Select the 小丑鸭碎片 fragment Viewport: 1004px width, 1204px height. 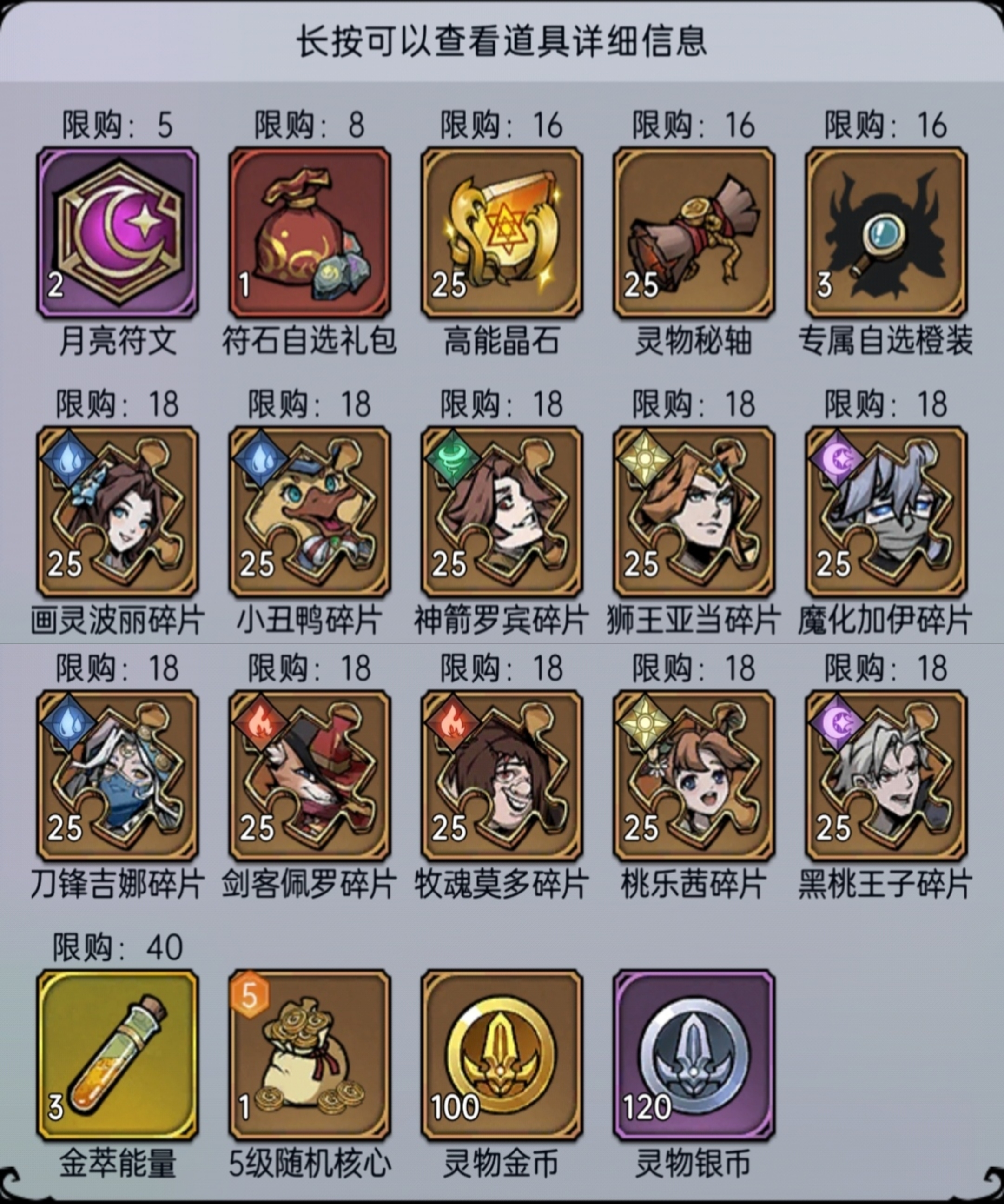tap(310, 511)
